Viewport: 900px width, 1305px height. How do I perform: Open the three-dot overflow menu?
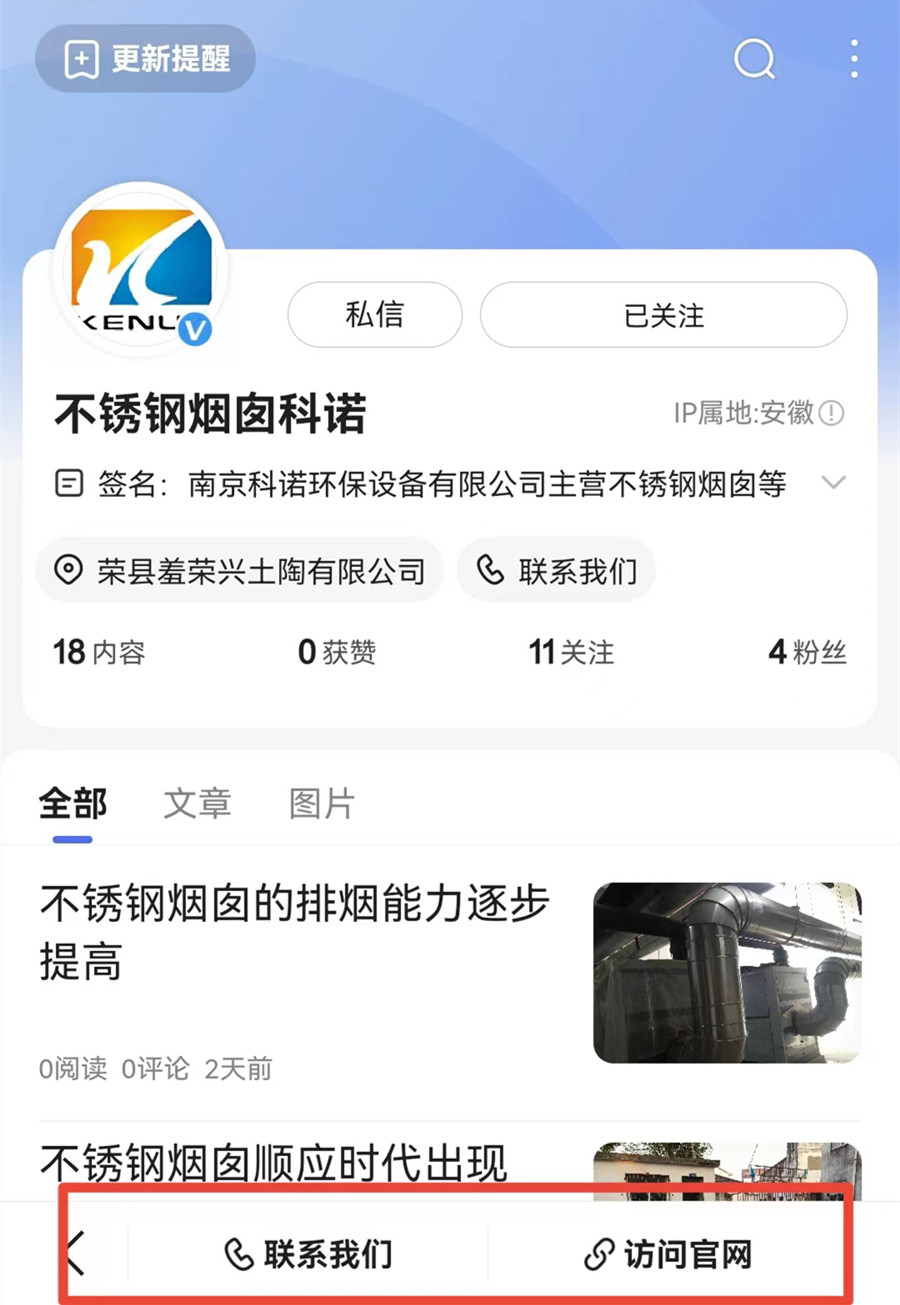[853, 59]
